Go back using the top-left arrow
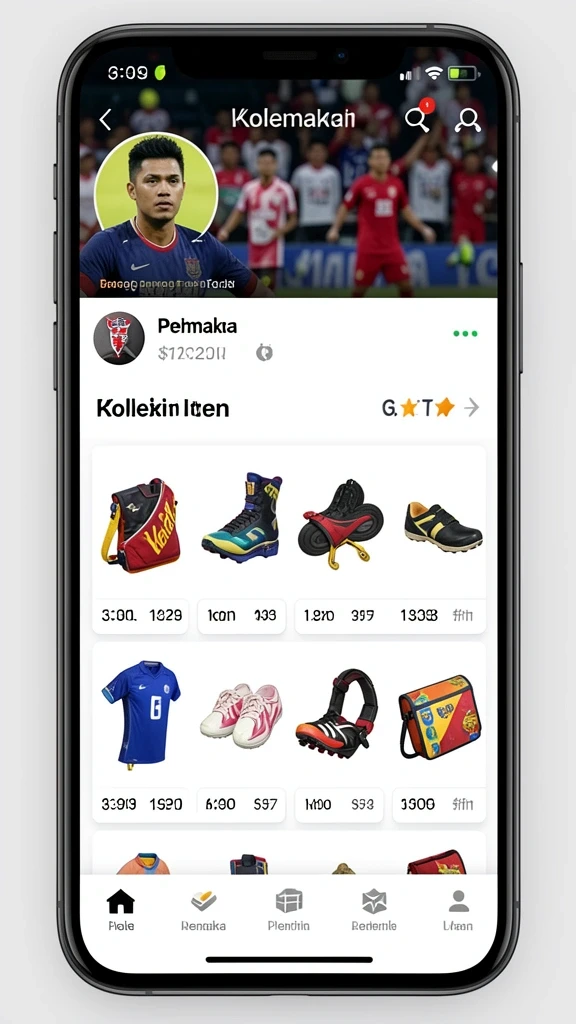 click(x=106, y=120)
